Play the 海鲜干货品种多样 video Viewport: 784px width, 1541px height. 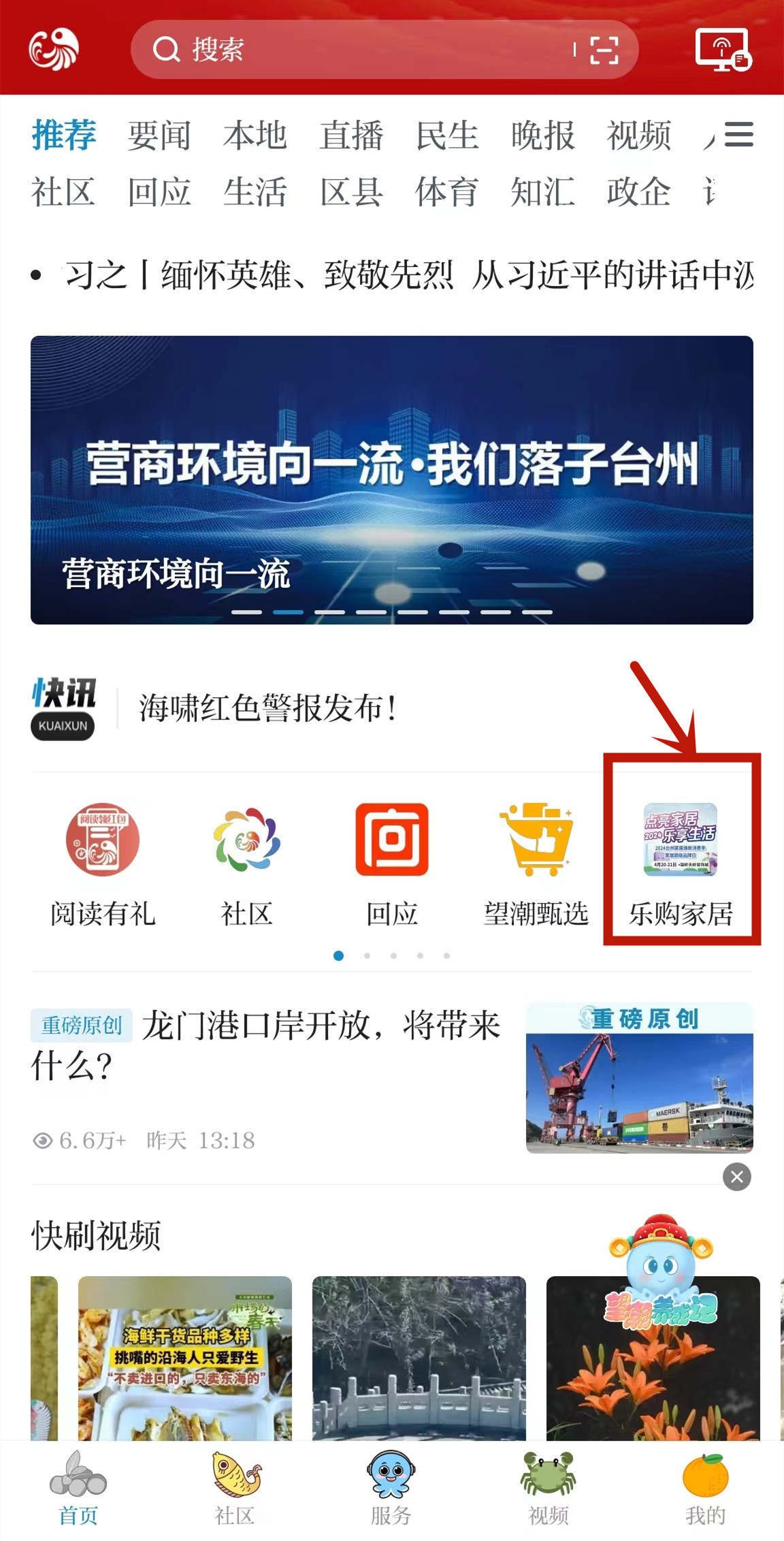185,1357
